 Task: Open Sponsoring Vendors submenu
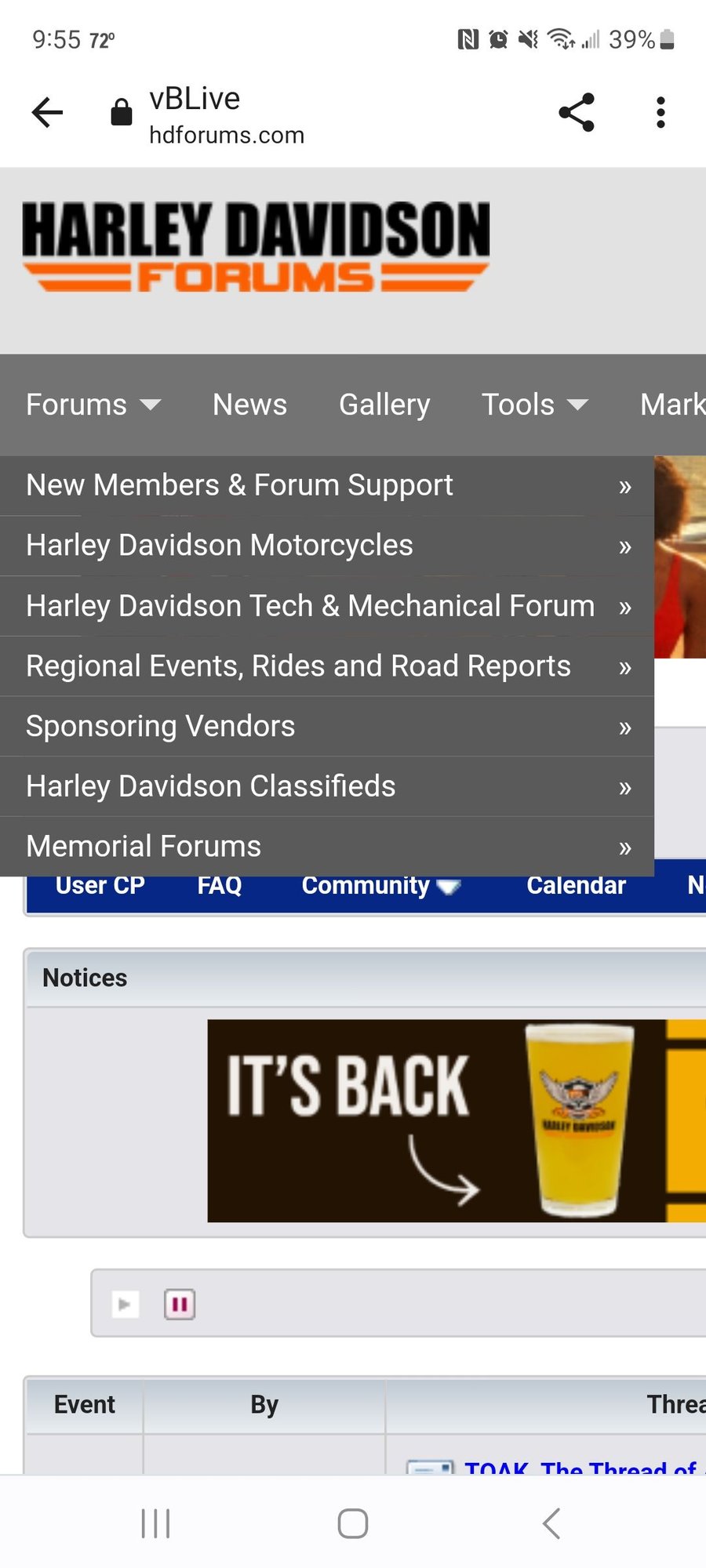coord(161,727)
